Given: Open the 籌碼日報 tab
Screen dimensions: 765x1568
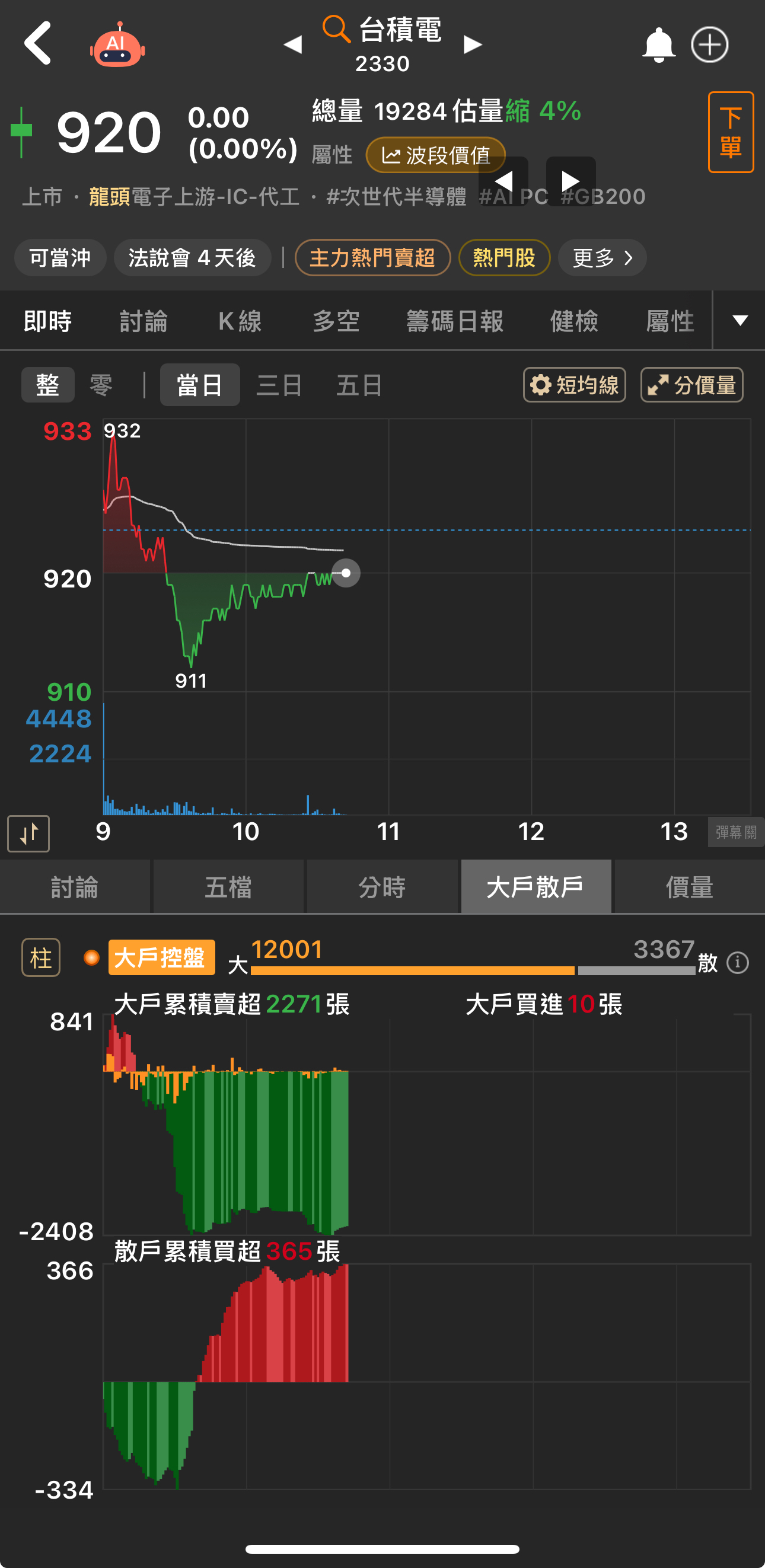Looking at the screenshot, I should click(x=454, y=321).
